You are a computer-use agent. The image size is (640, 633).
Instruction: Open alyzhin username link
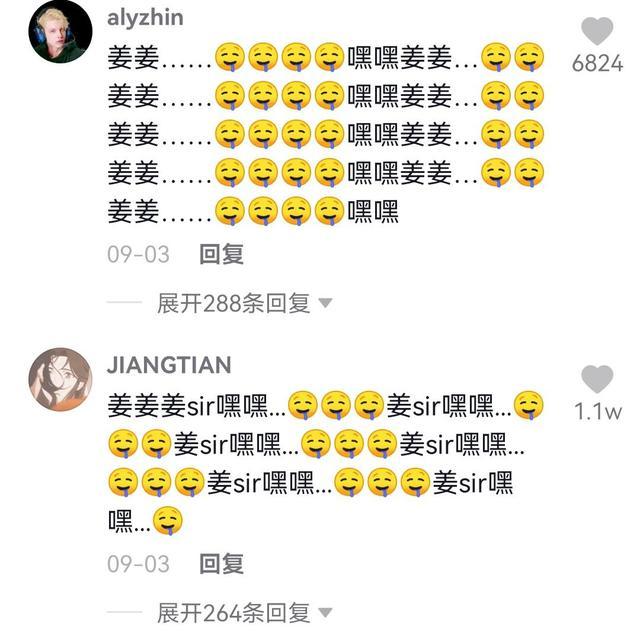[146, 17]
